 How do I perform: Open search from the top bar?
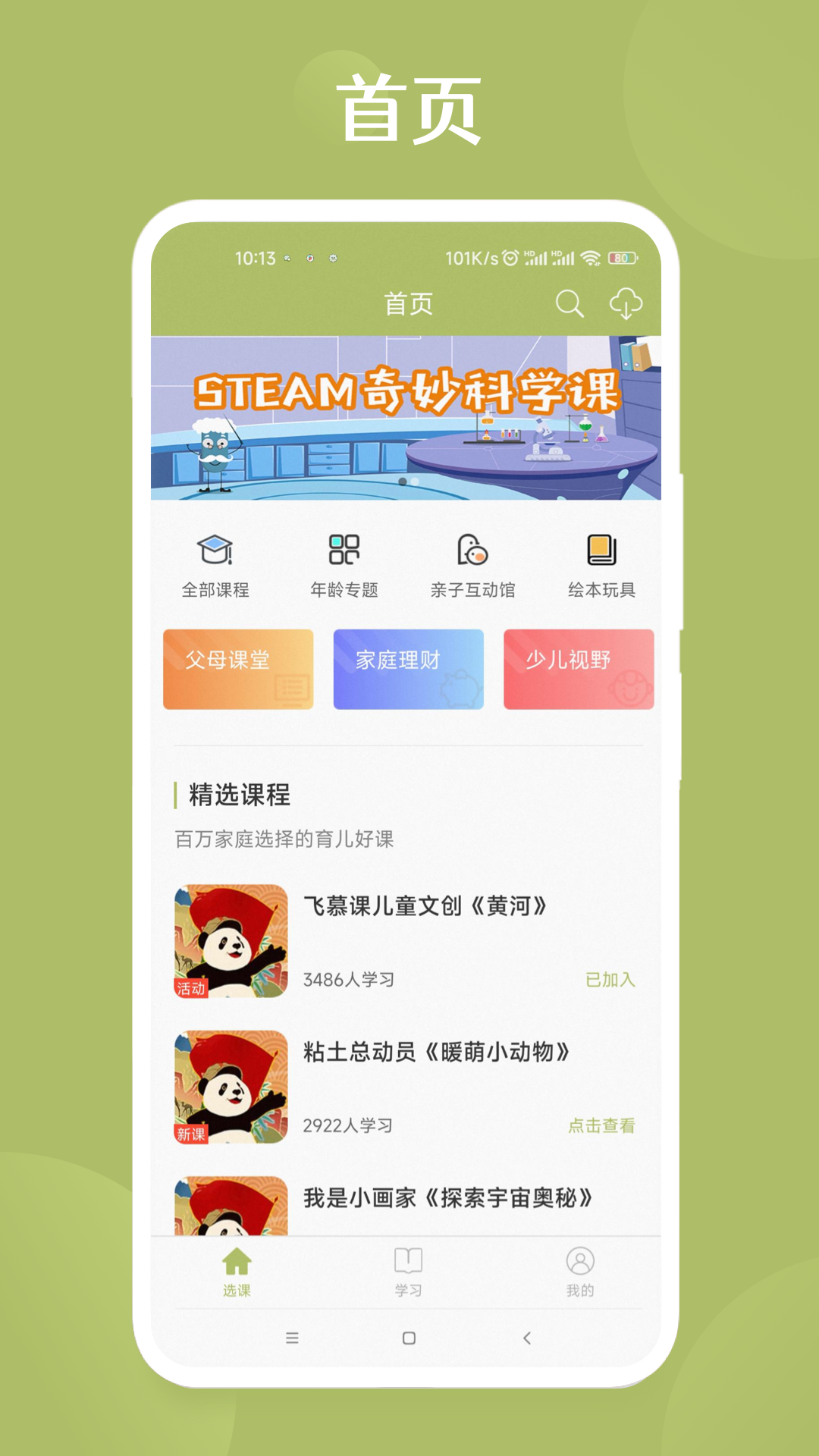point(569,305)
